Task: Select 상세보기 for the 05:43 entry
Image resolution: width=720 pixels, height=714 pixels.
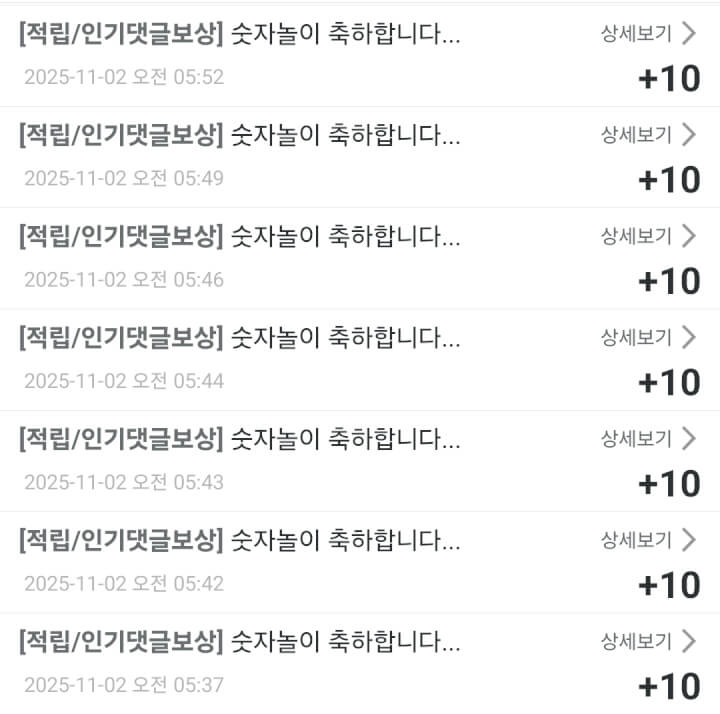Action: [647, 438]
